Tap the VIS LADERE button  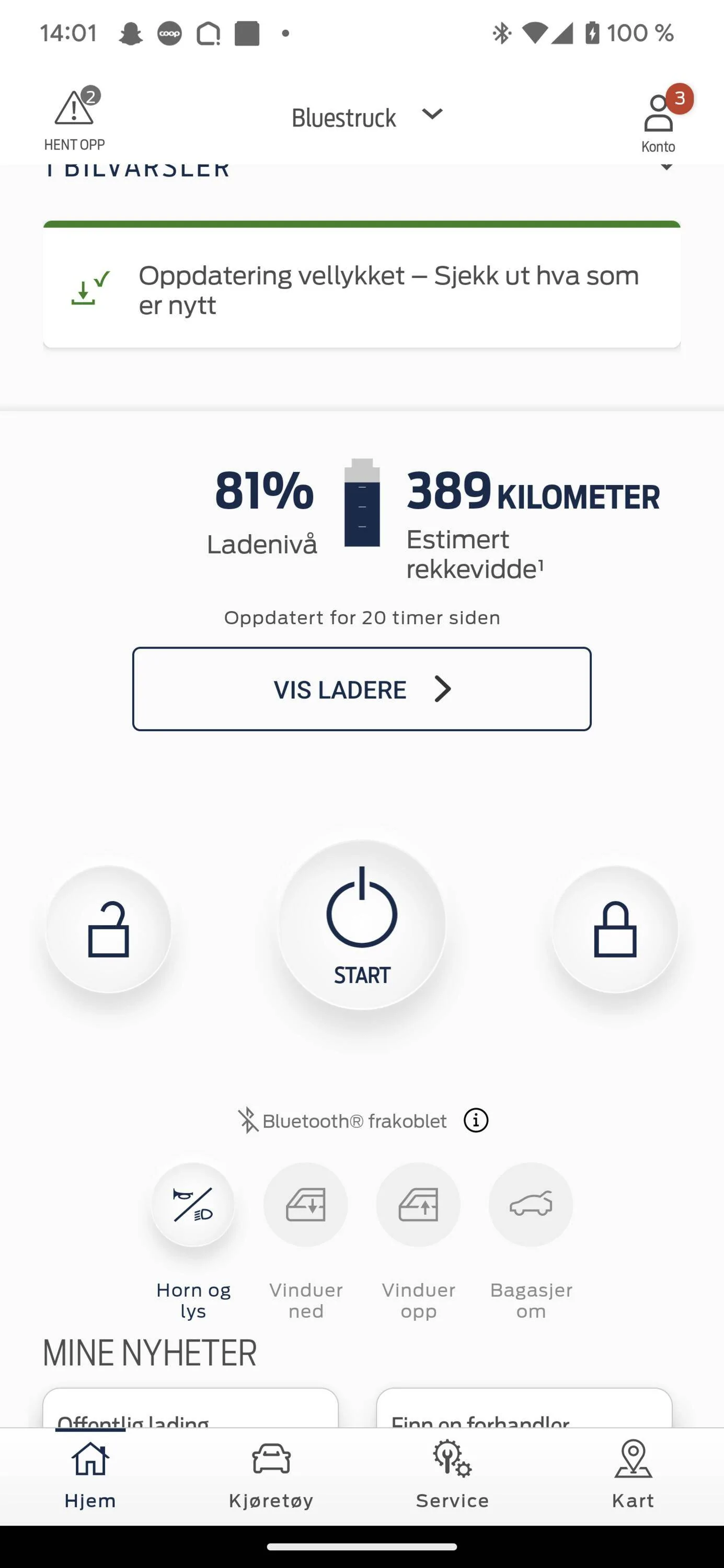click(362, 689)
